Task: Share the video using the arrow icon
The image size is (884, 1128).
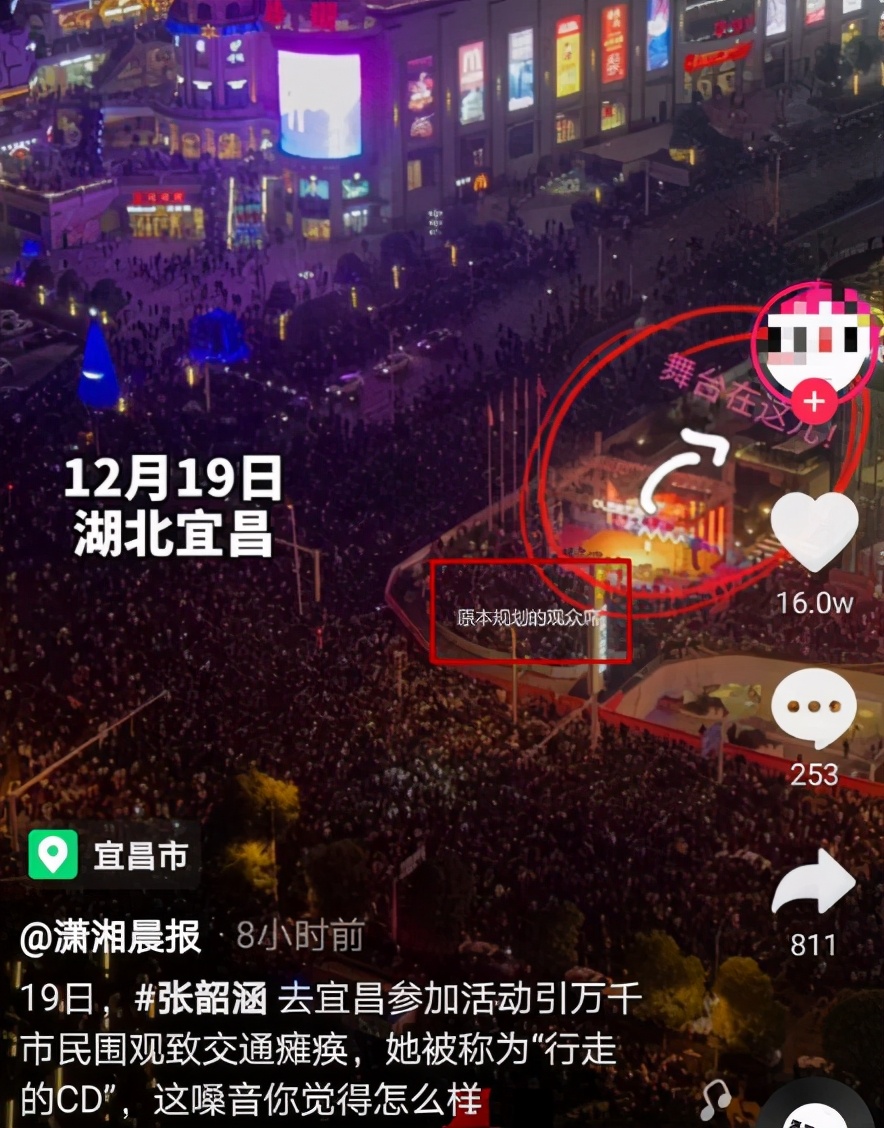Action: [814, 878]
